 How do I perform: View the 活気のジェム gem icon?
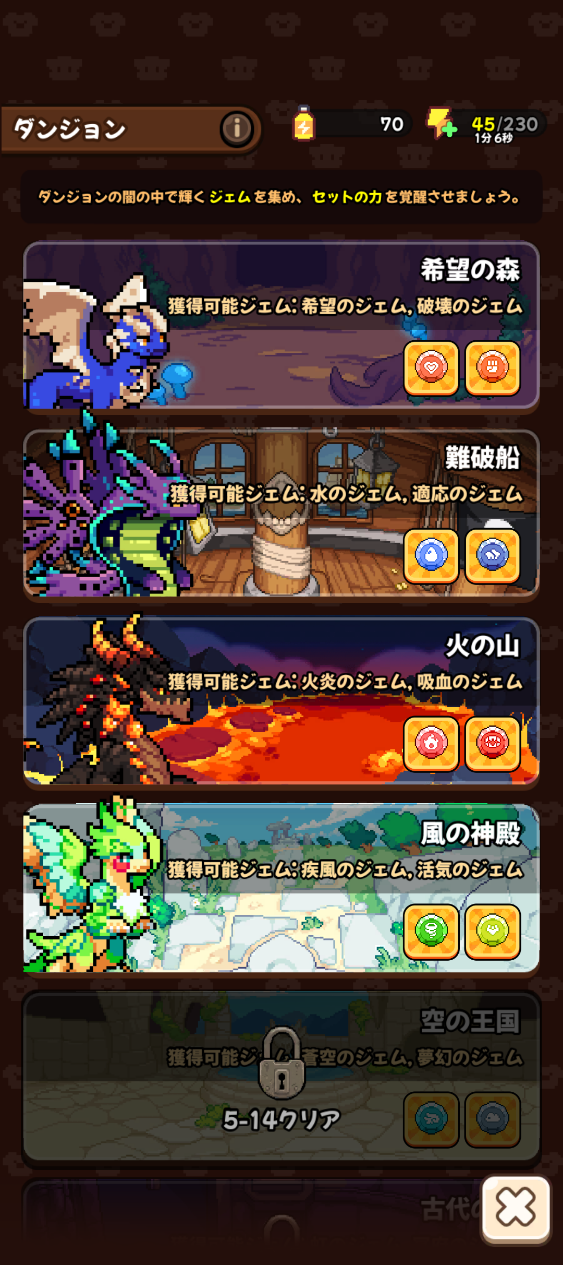(x=493, y=932)
